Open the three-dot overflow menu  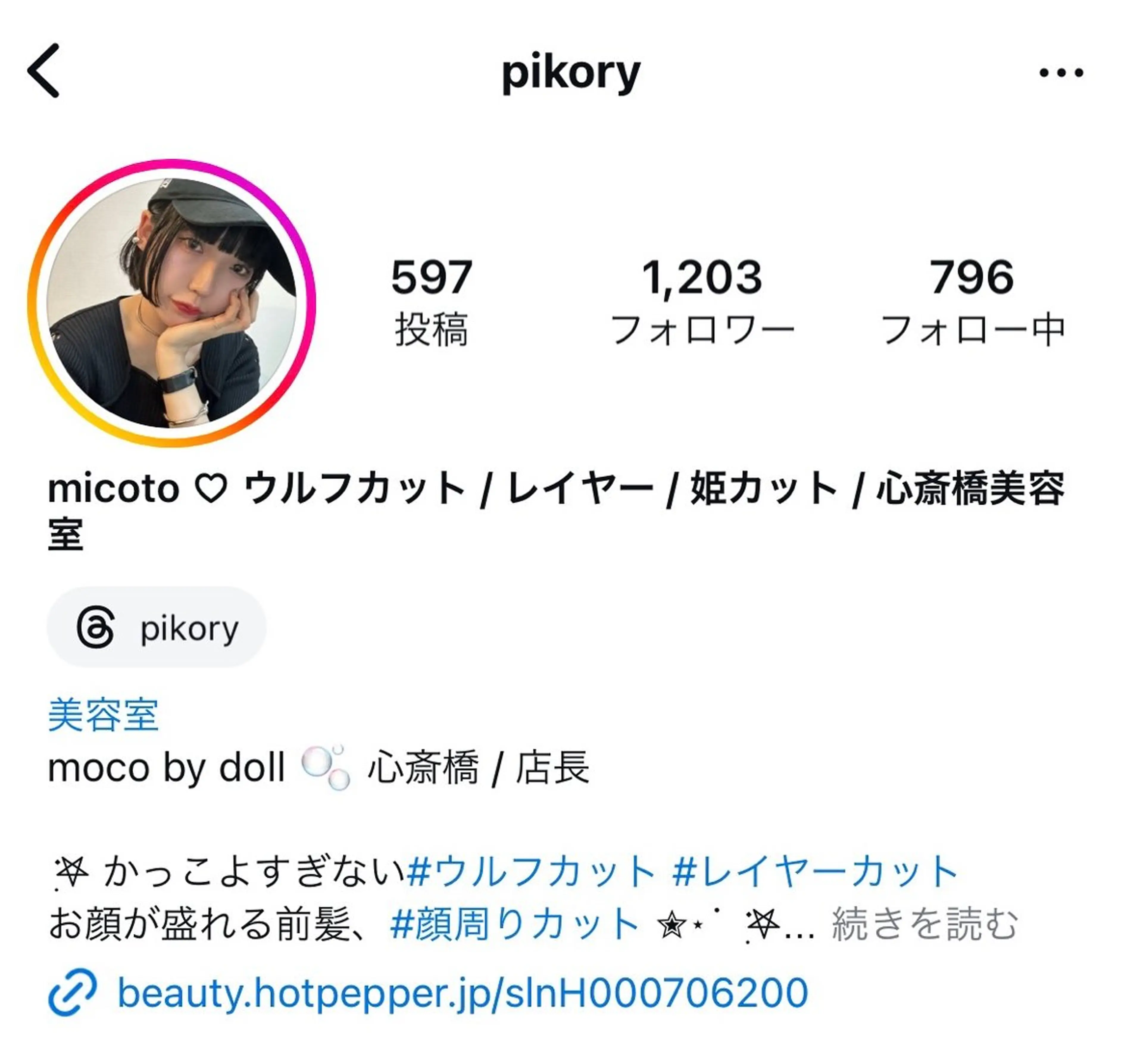coord(1061,73)
